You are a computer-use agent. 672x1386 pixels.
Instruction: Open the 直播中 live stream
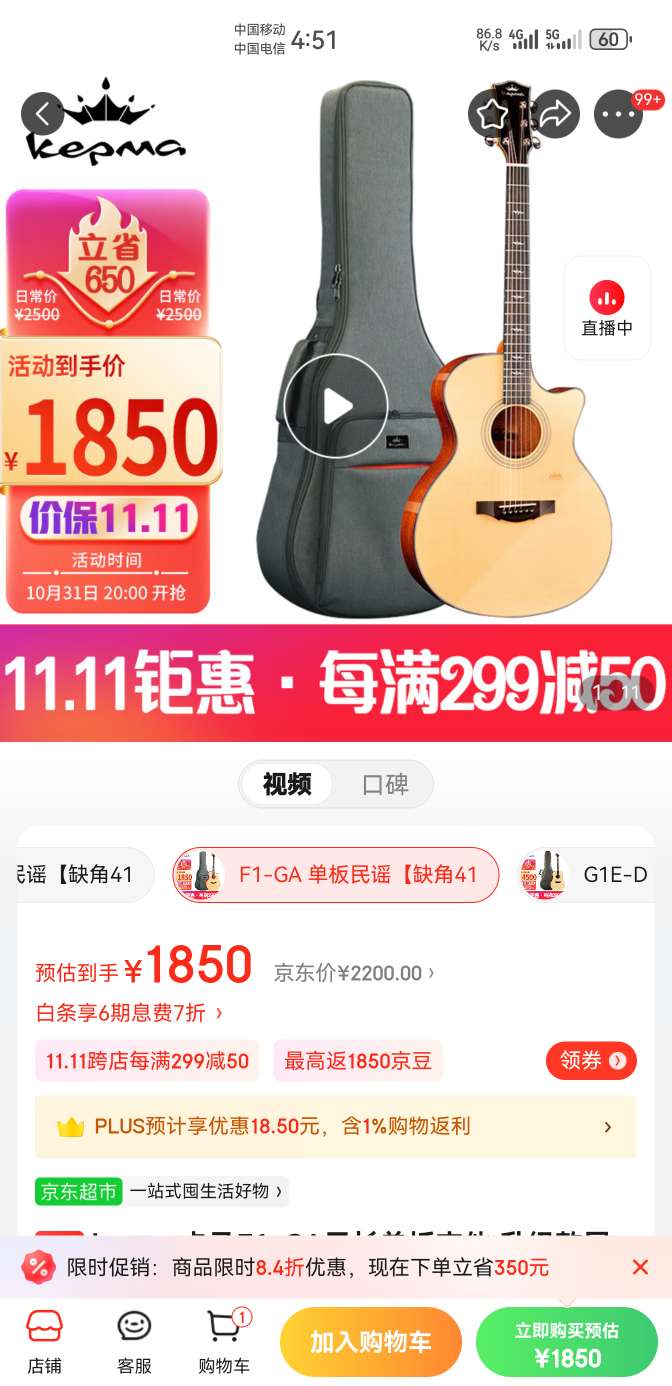tap(607, 308)
